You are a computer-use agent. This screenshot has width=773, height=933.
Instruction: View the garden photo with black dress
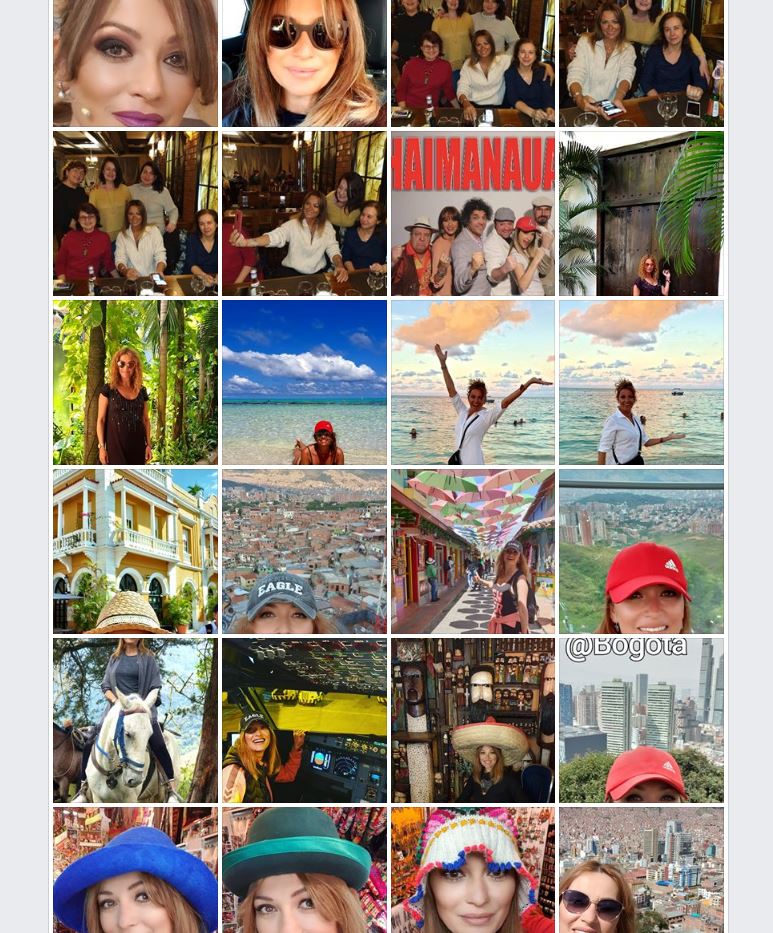pyautogui.click(x=135, y=382)
